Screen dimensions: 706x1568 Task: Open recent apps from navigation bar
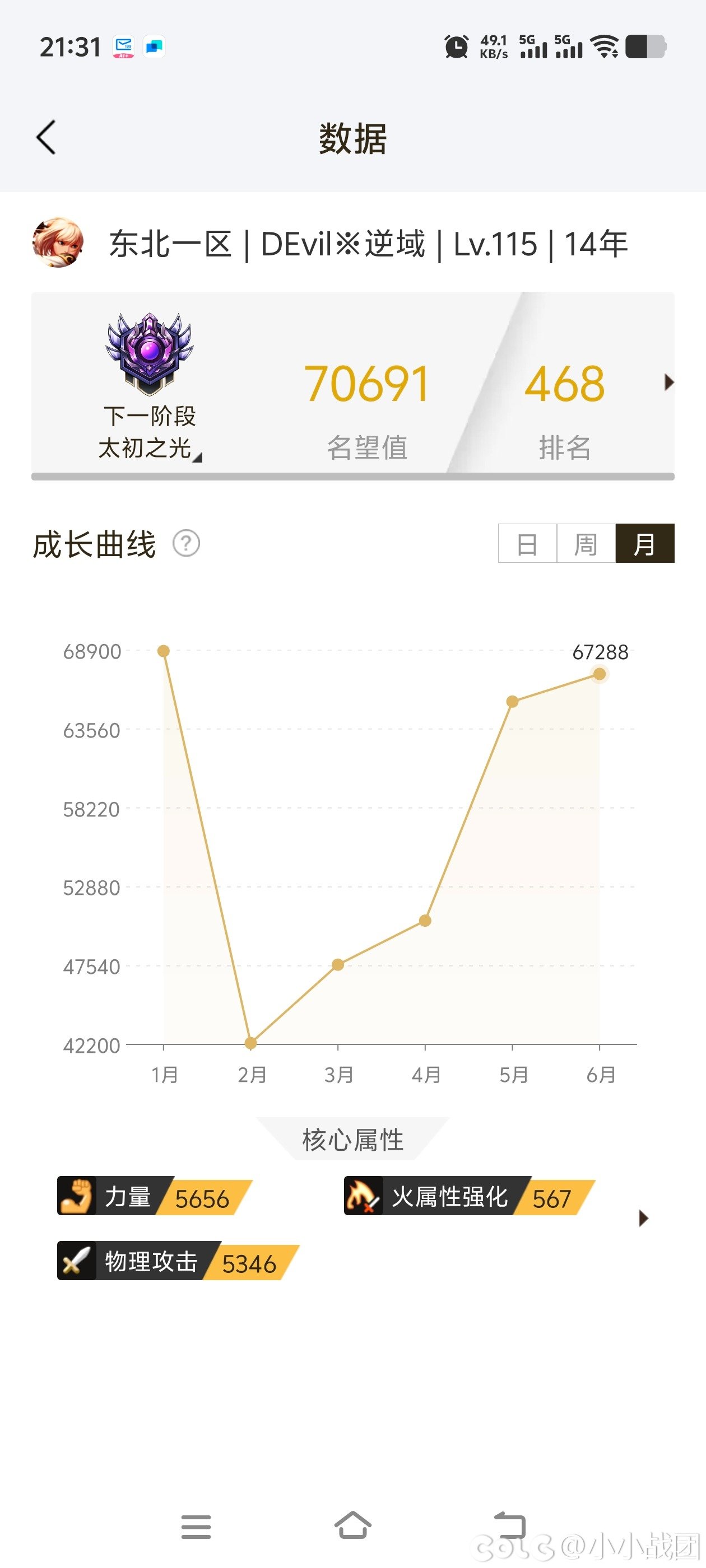click(x=196, y=1527)
